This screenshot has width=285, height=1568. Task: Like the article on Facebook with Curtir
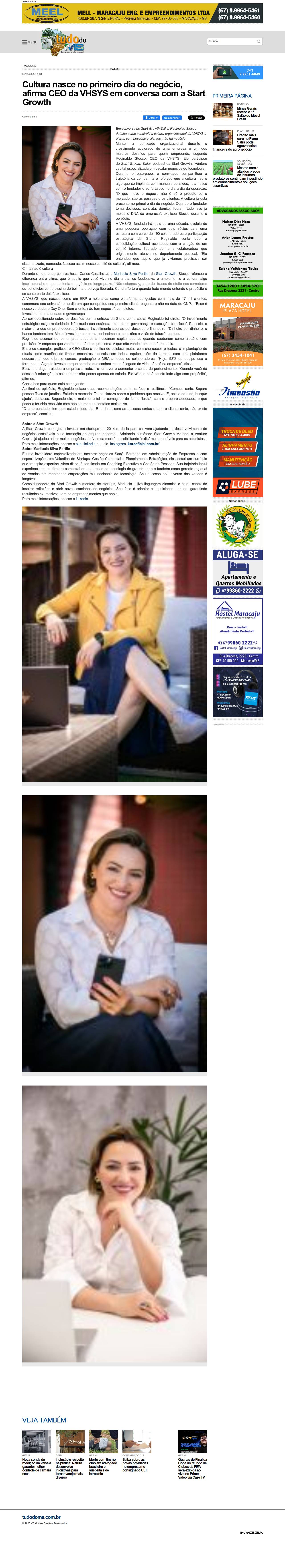[151, 117]
